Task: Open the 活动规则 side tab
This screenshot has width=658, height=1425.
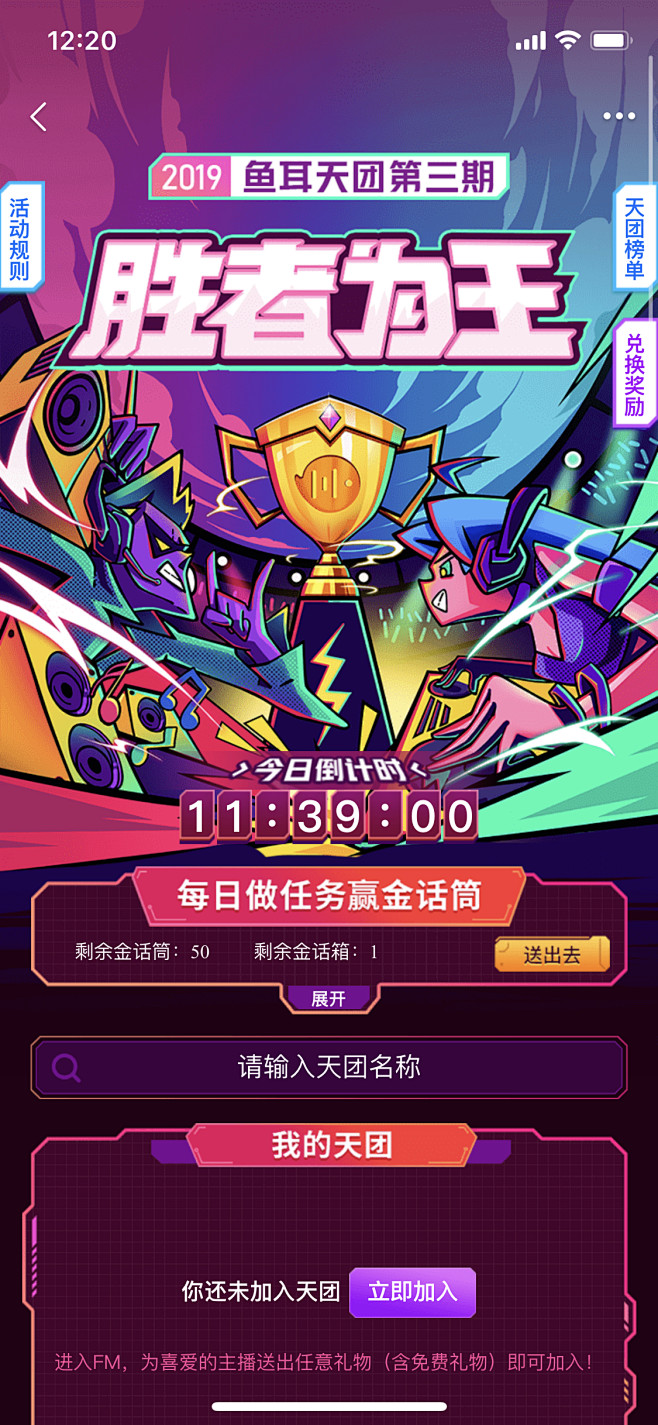Action: (x=19, y=238)
